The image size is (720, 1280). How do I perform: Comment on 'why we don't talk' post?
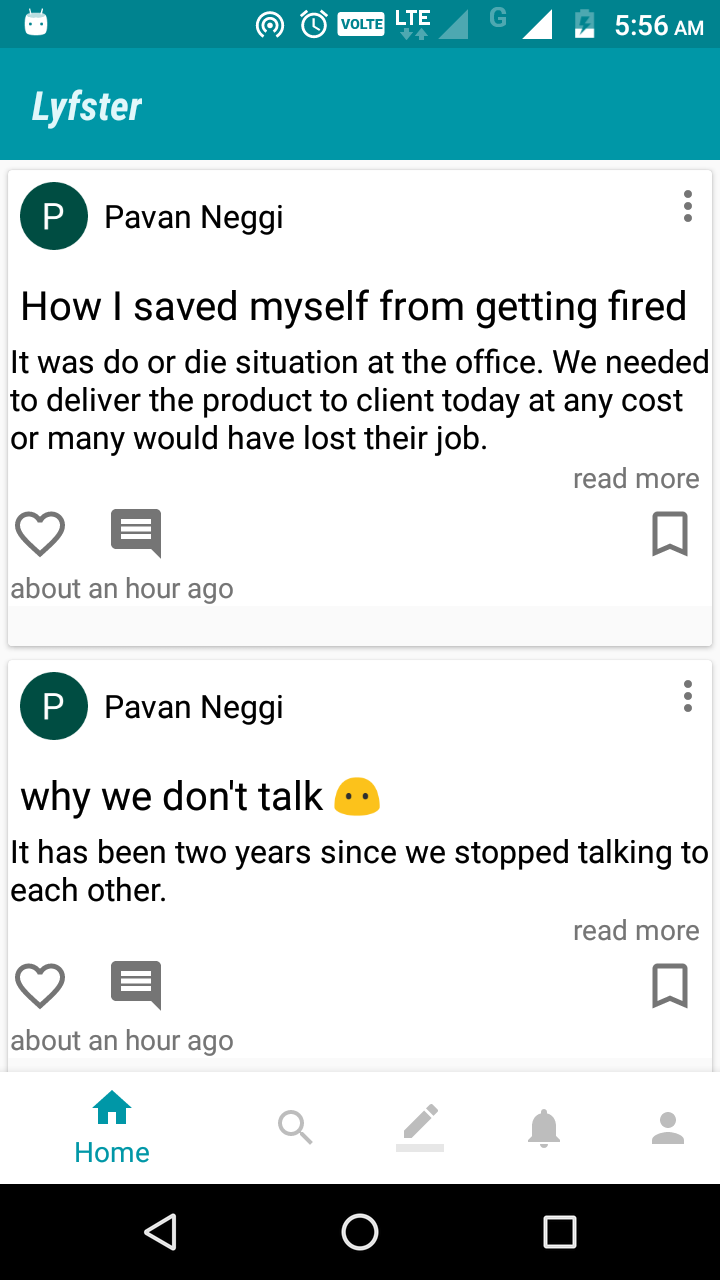click(135, 985)
